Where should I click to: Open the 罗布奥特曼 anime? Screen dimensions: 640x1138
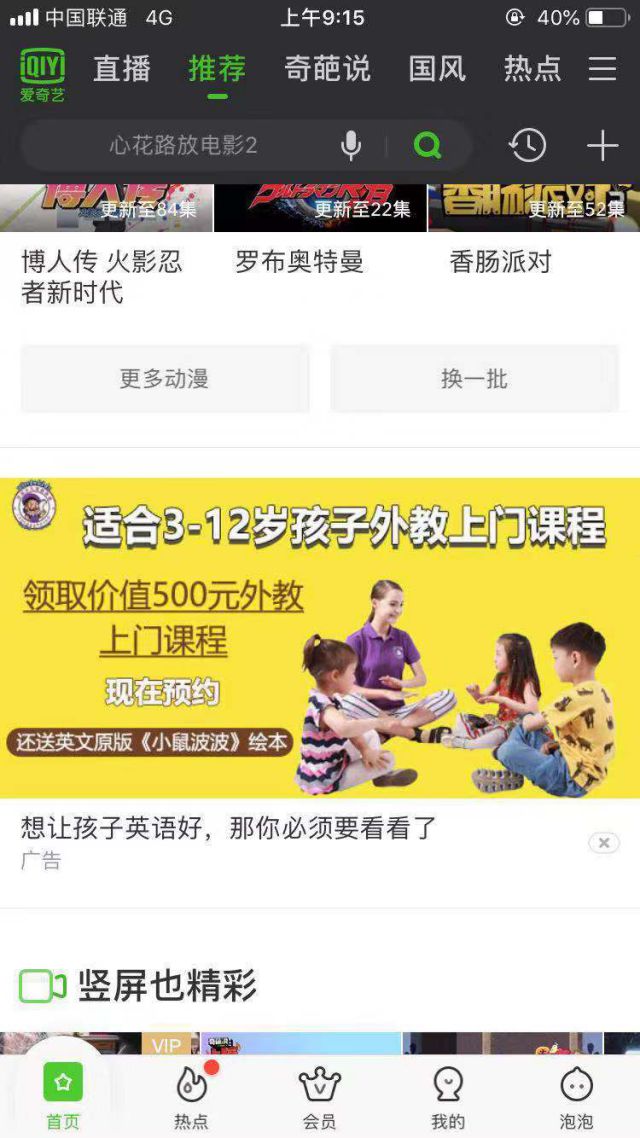[300, 262]
